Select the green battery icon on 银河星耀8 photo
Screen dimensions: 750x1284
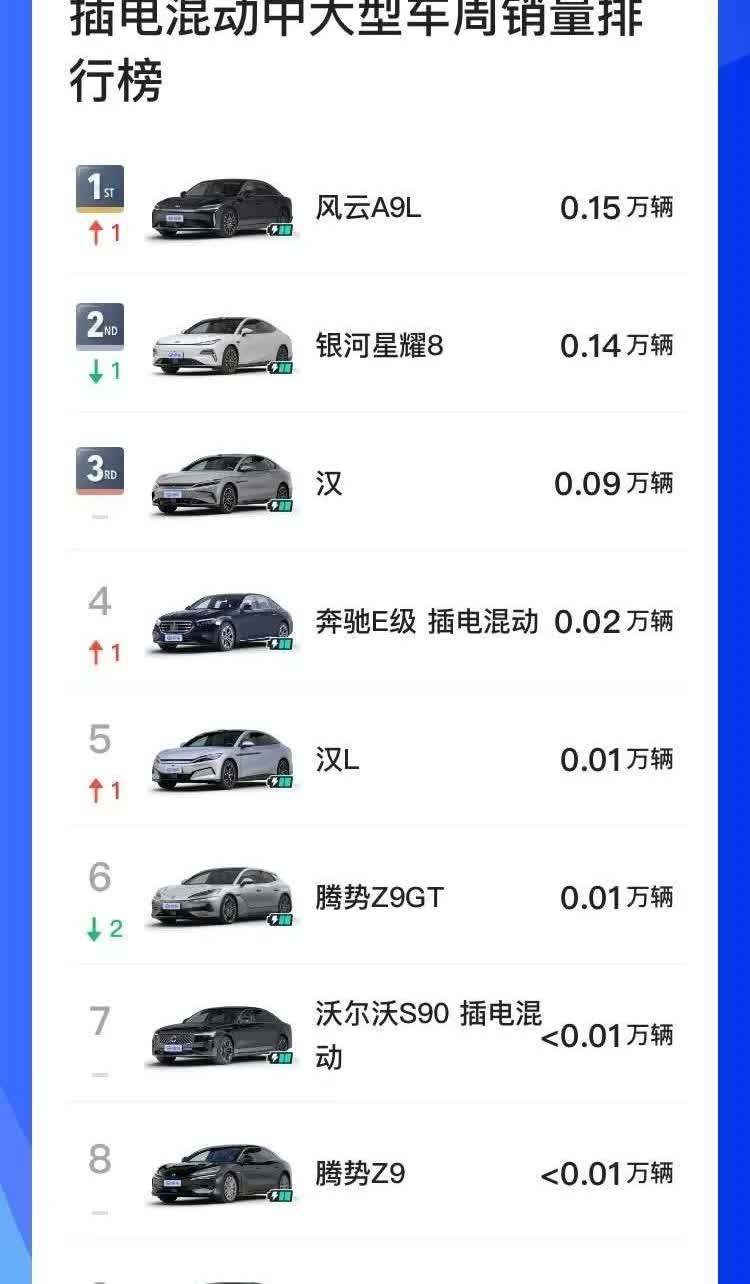pyautogui.click(x=278, y=367)
